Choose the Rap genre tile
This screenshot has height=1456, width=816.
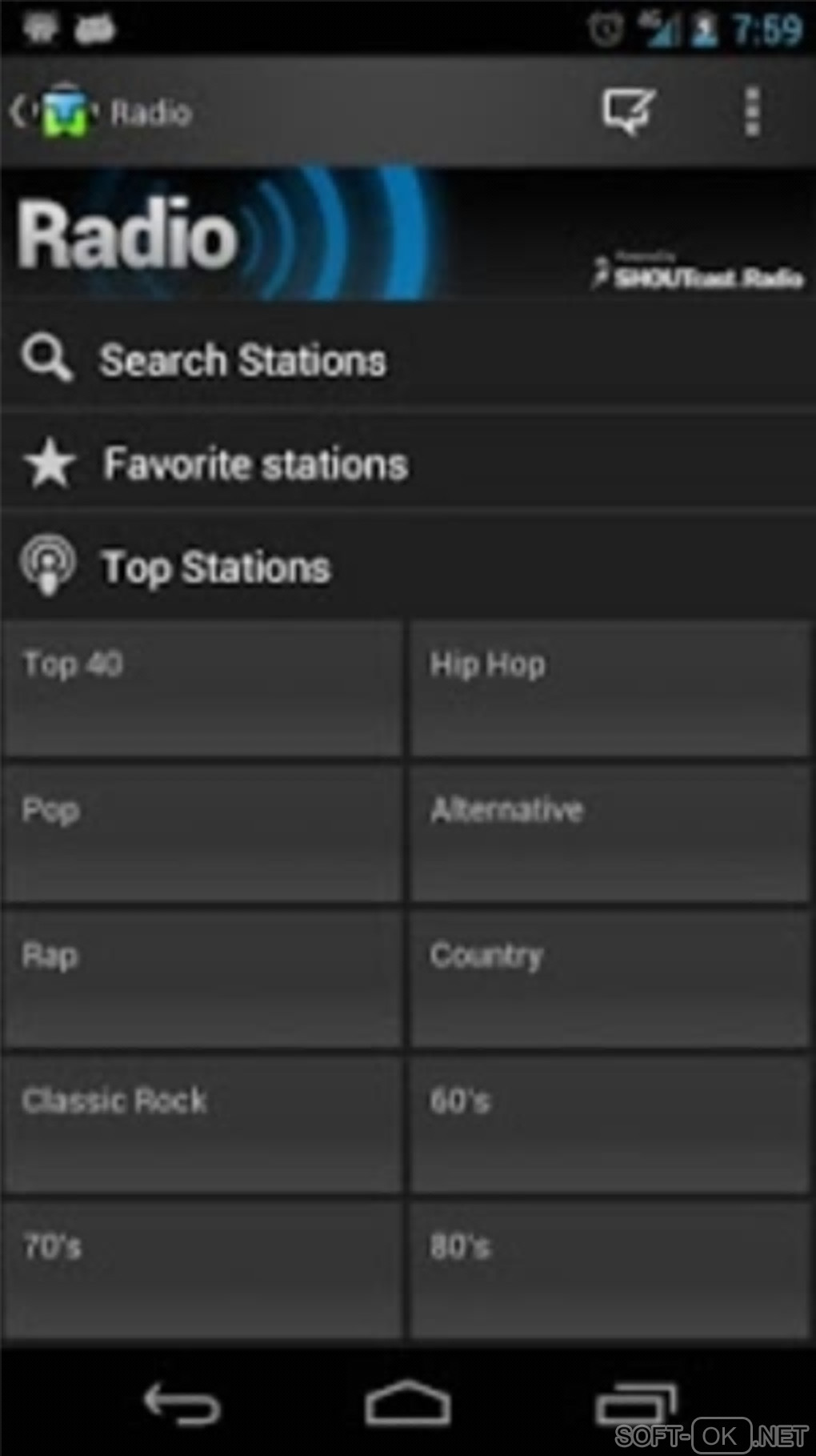click(202, 980)
